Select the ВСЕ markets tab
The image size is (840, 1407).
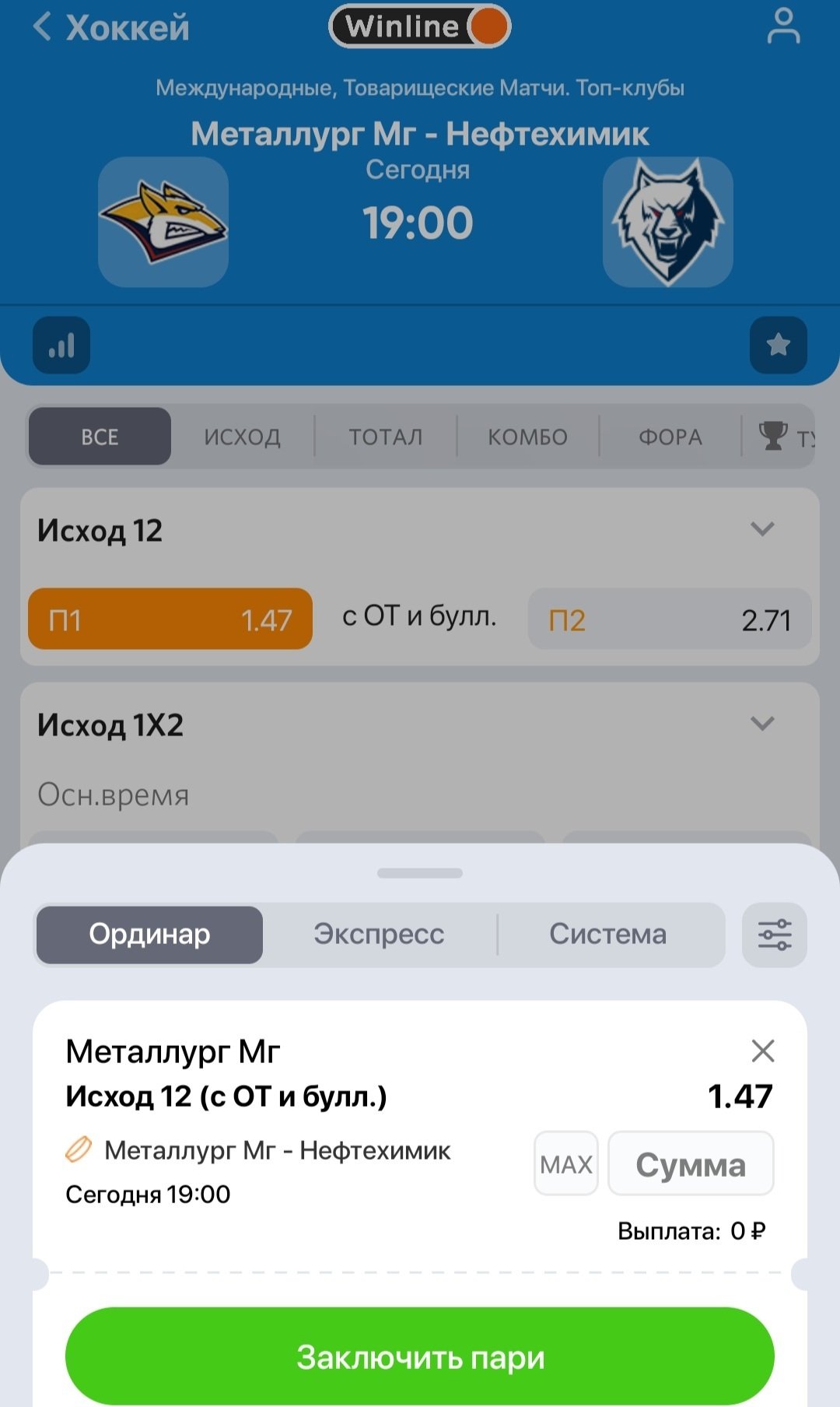click(100, 437)
